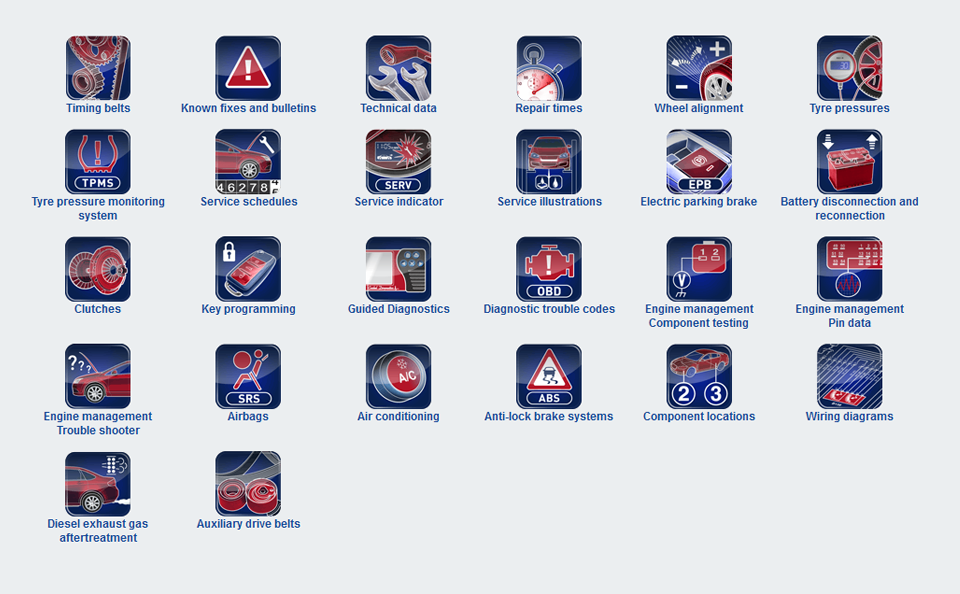Screen dimensions: 960x594
Task: Open the Tyre pressures section
Action: [849, 69]
